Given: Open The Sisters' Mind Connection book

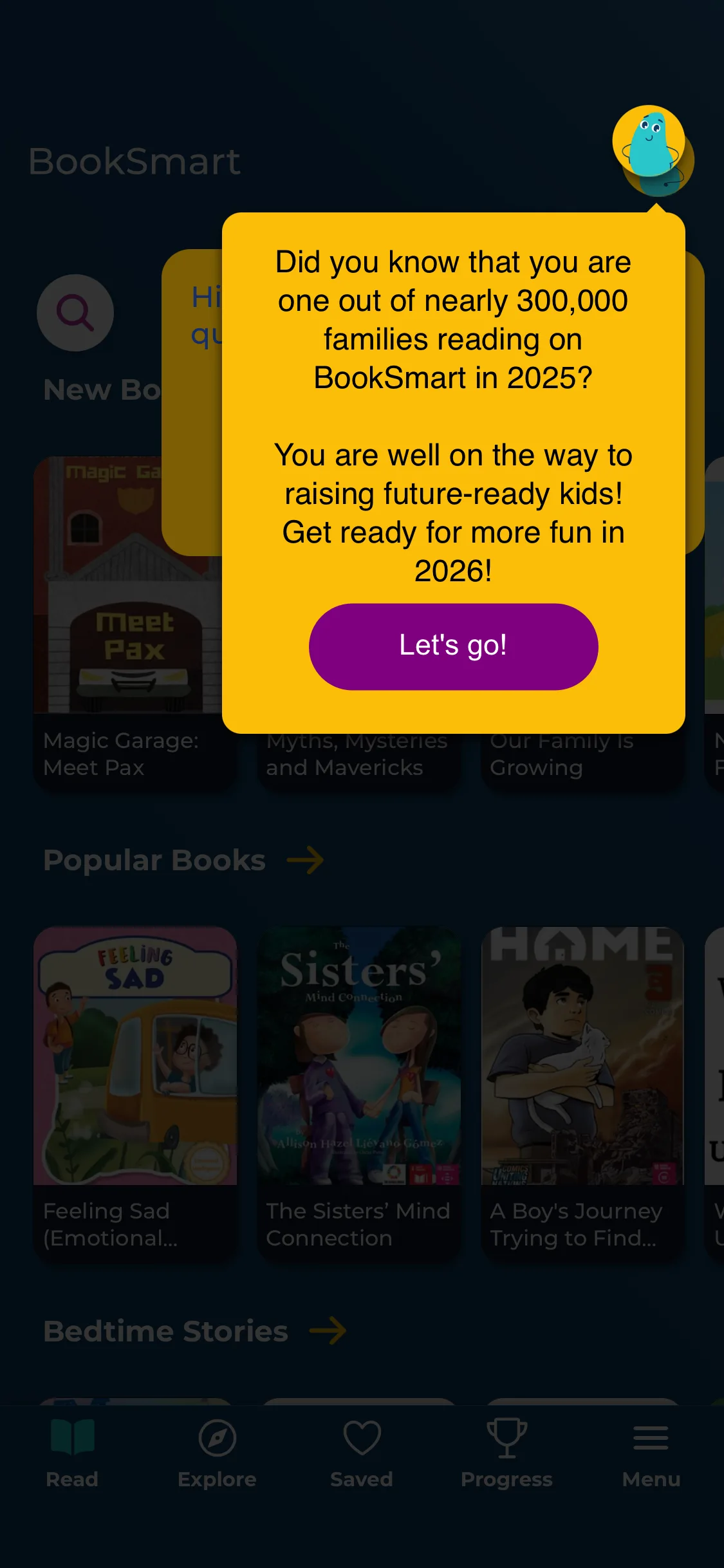Looking at the screenshot, I should coord(358,1092).
